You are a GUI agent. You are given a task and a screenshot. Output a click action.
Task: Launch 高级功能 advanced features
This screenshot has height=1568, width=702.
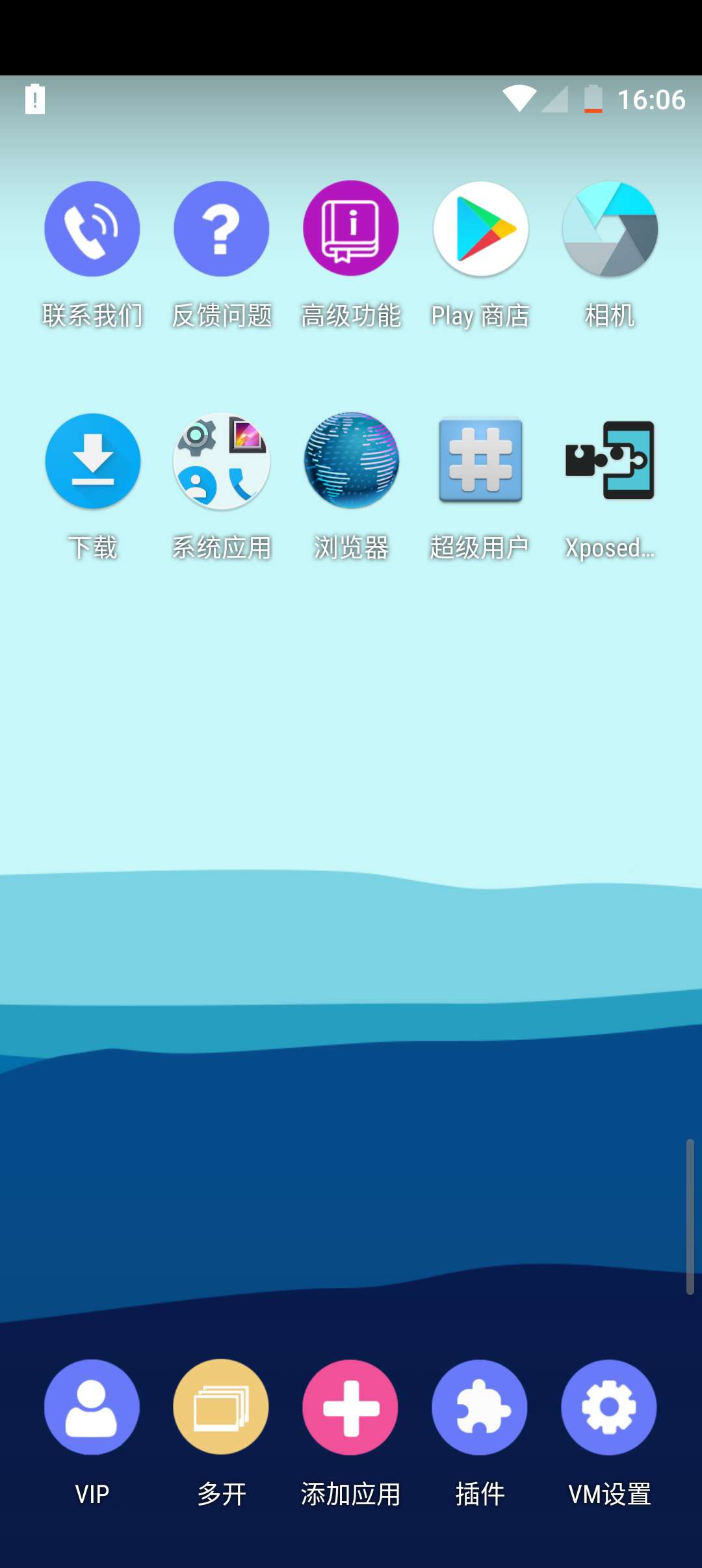(x=351, y=229)
